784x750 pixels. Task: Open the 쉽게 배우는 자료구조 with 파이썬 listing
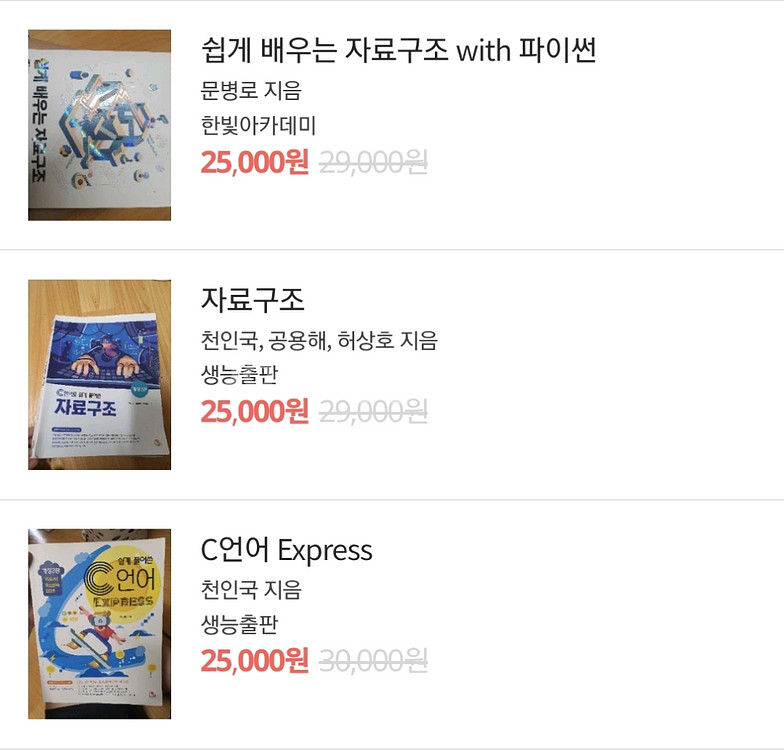(x=398, y=50)
